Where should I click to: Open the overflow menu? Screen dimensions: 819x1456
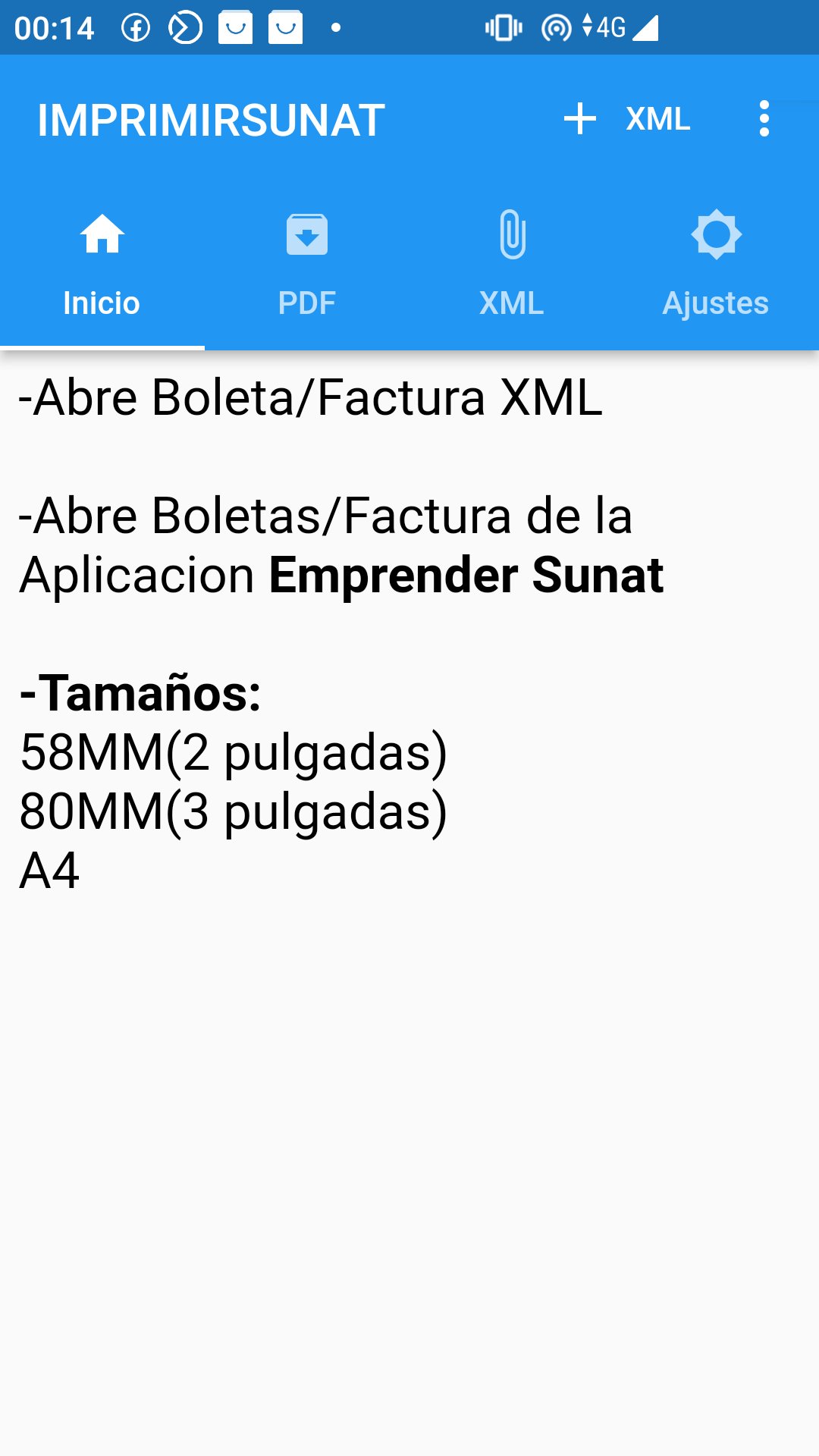(764, 119)
